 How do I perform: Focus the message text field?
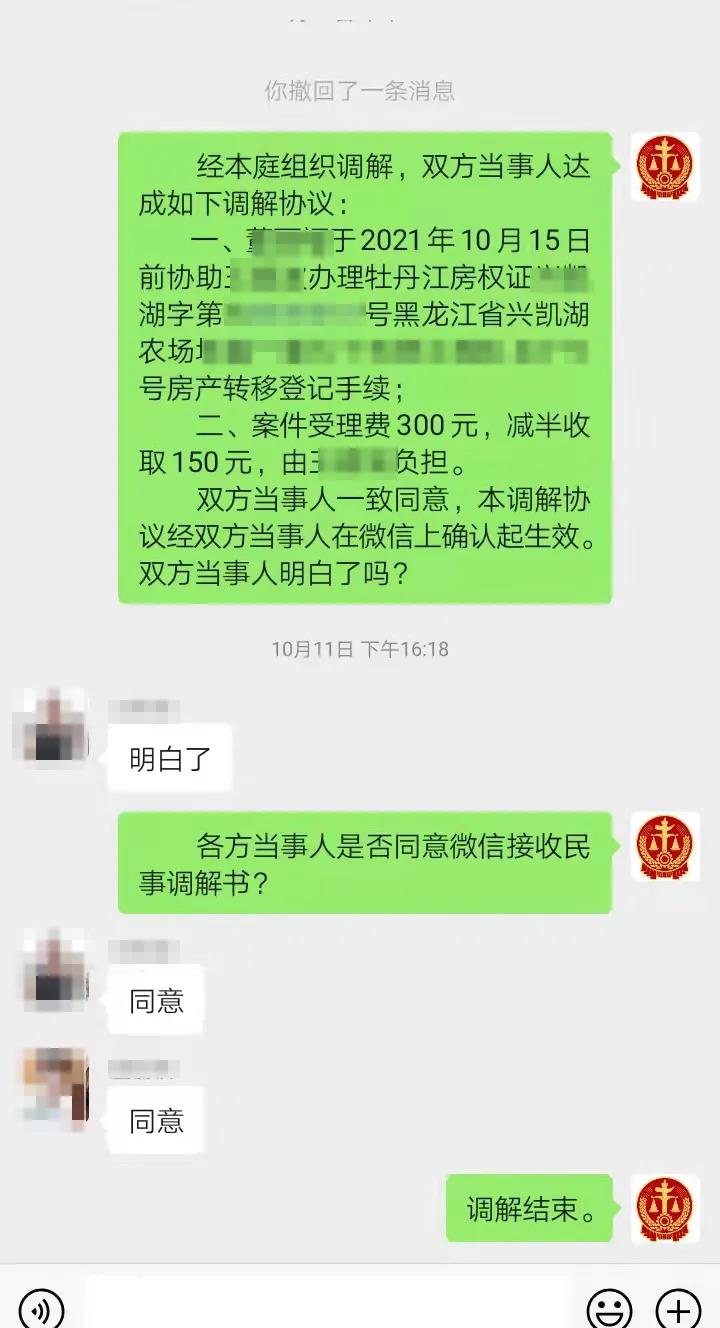325,1306
